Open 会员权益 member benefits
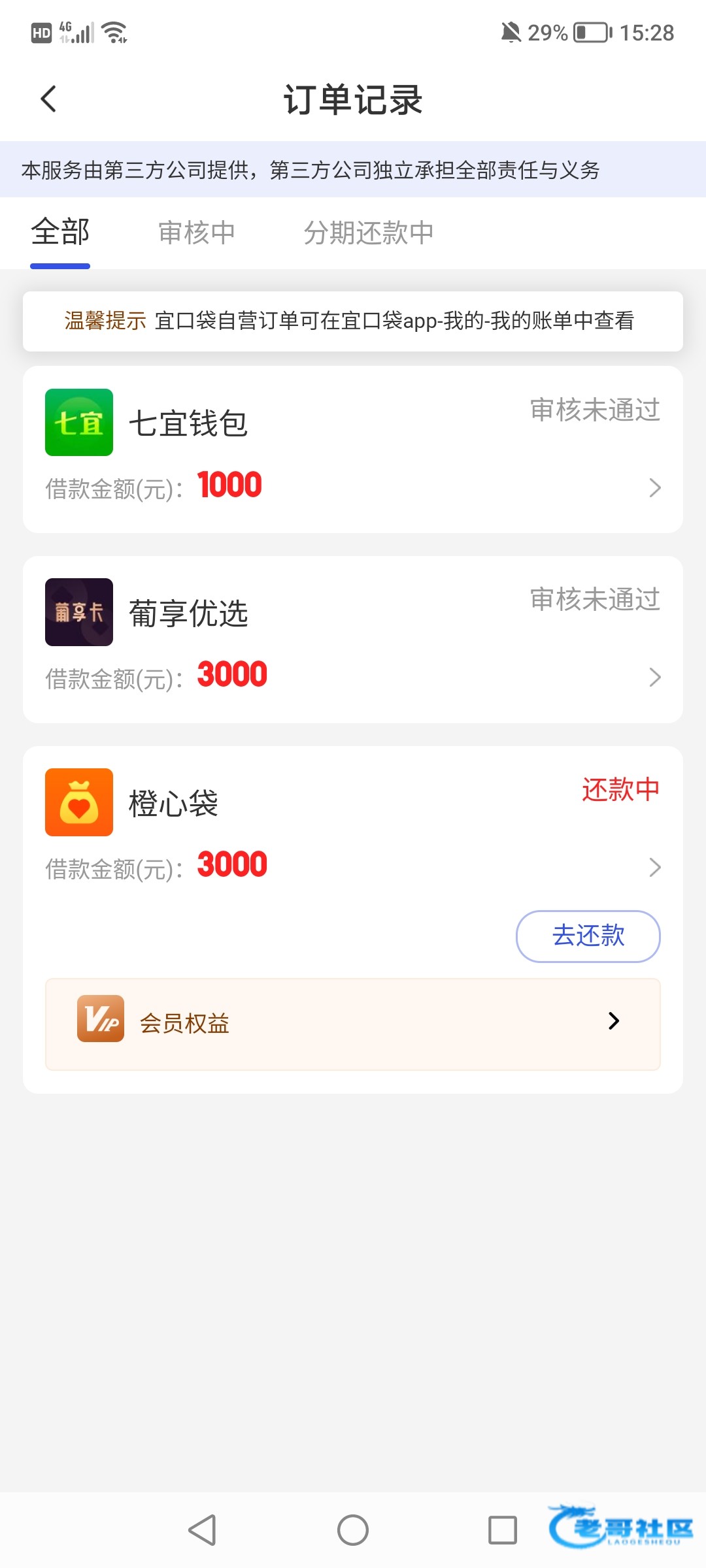Screen dimensions: 706x1568 point(353,1024)
